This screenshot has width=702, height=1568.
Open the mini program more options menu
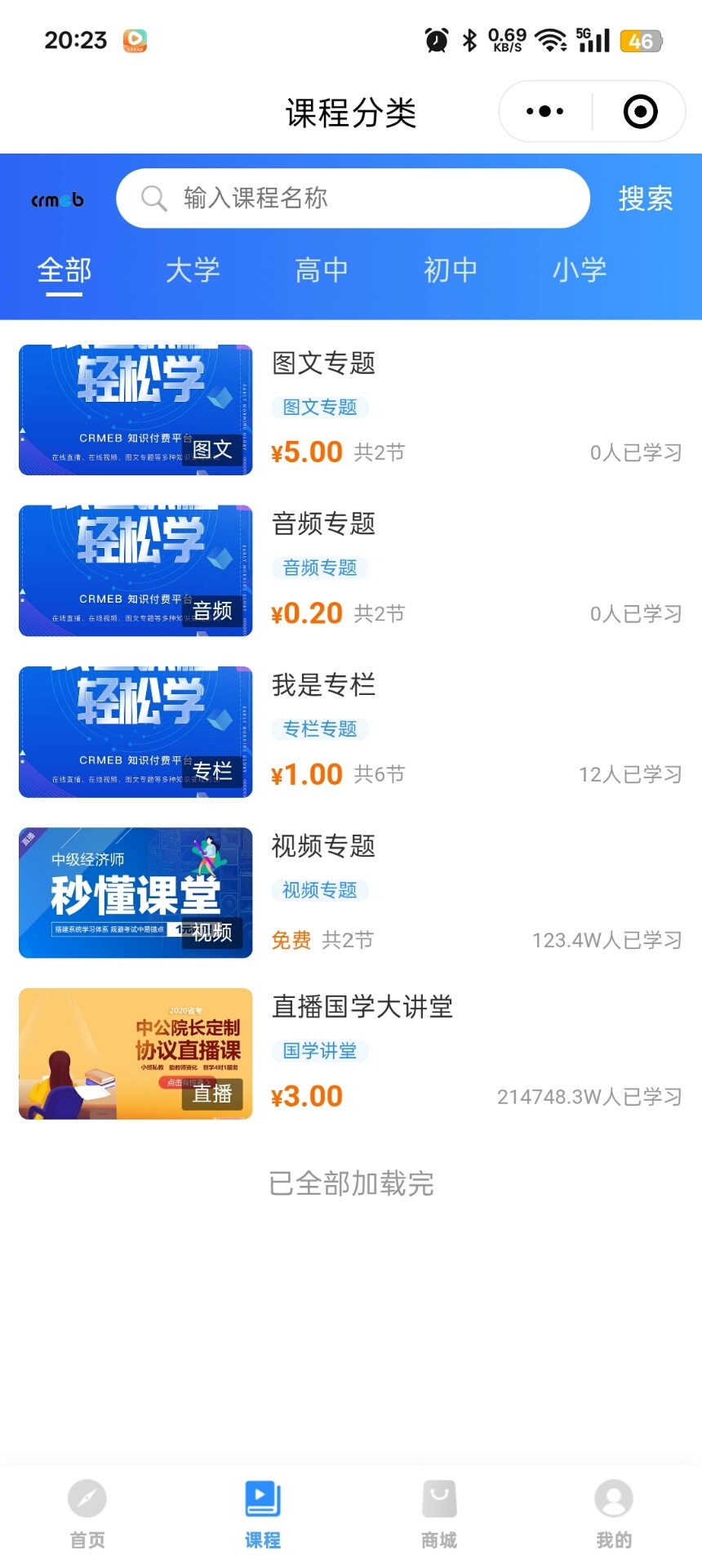coord(545,112)
